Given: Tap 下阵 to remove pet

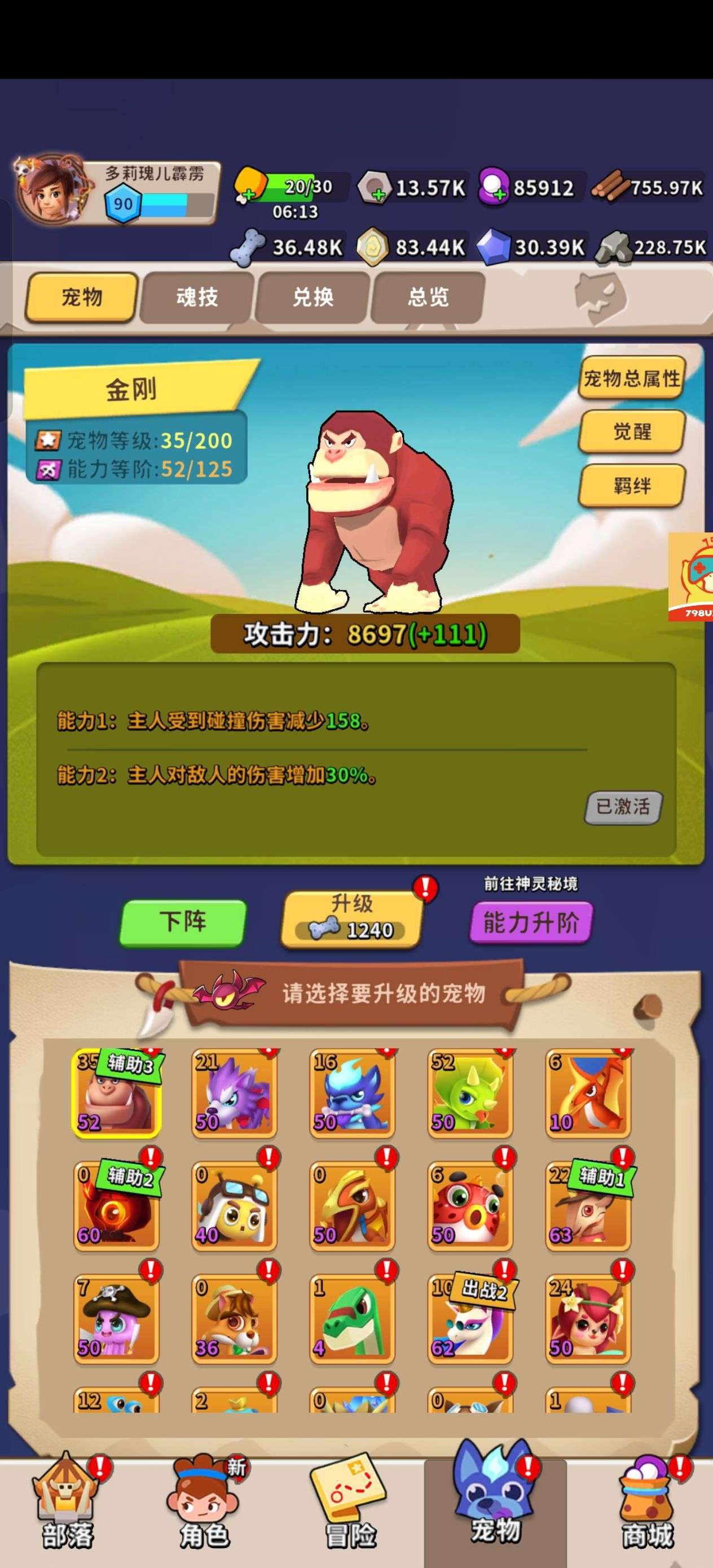Looking at the screenshot, I should (183, 922).
